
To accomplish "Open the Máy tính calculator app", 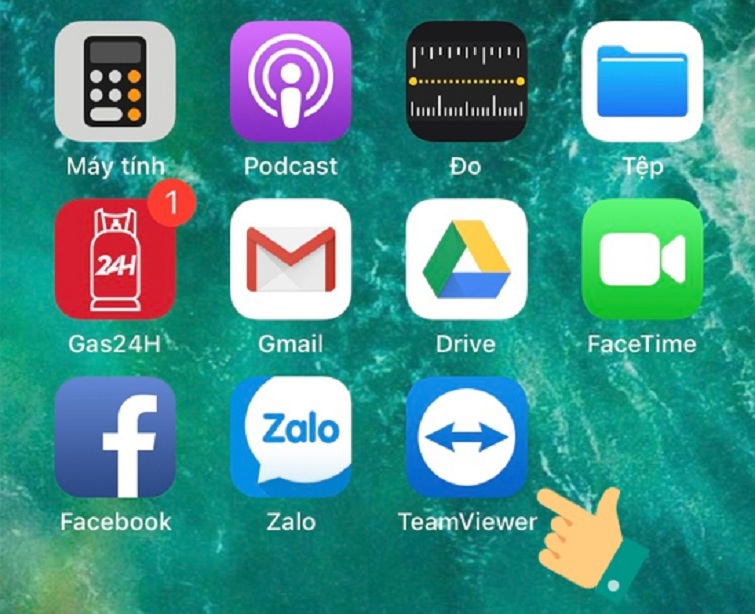I will point(115,81).
